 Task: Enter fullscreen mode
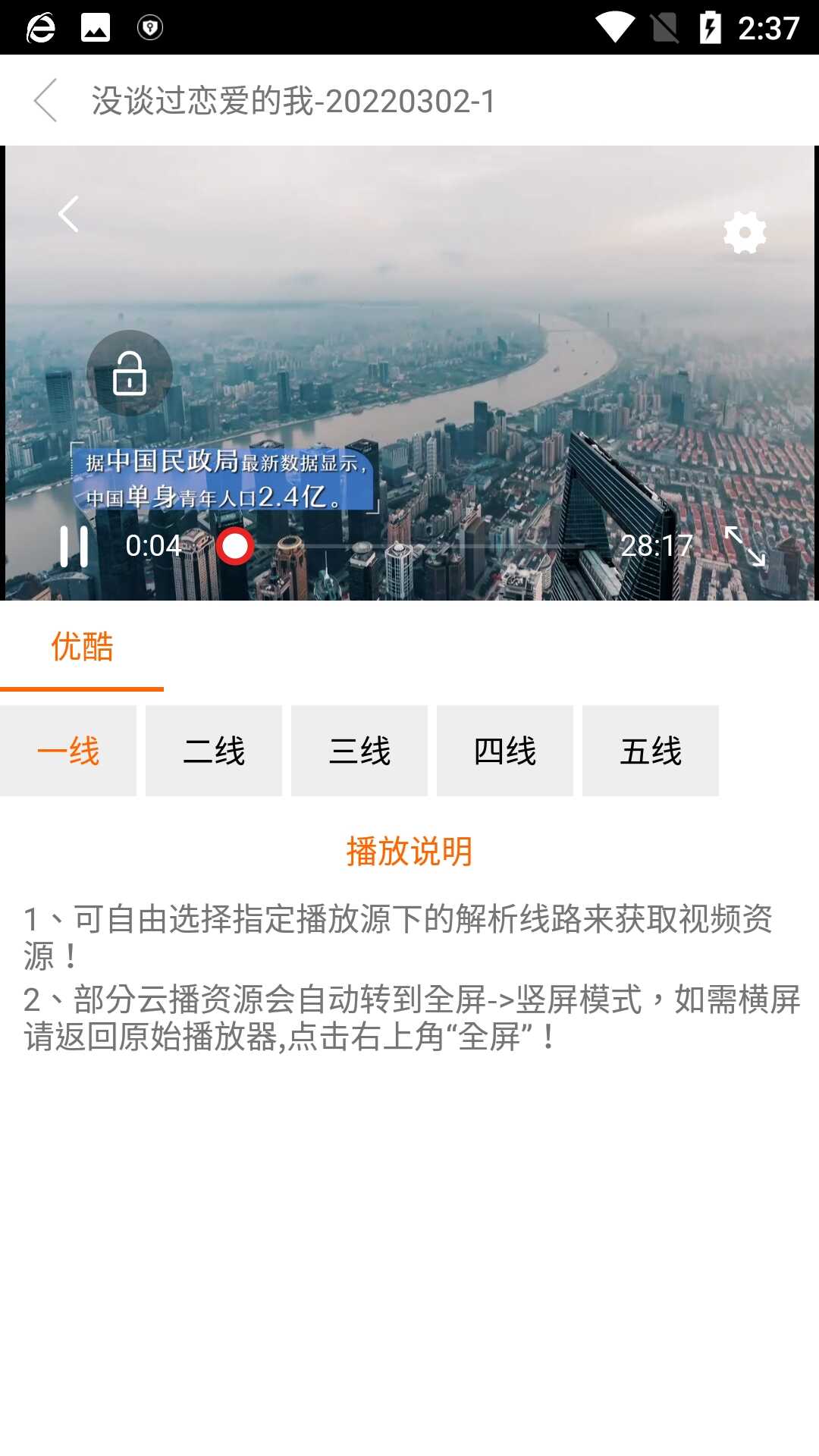tap(745, 546)
